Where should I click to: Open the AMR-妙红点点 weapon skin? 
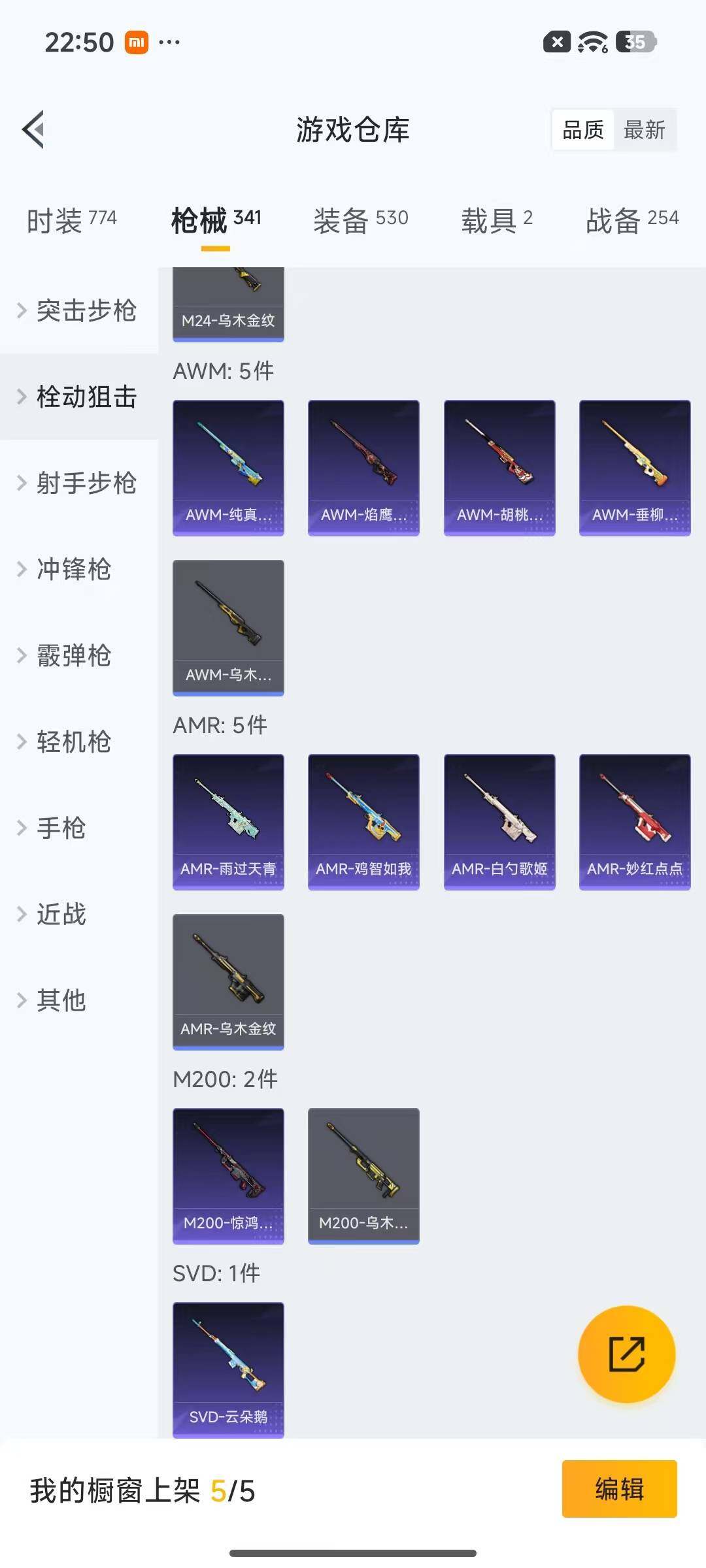click(634, 822)
